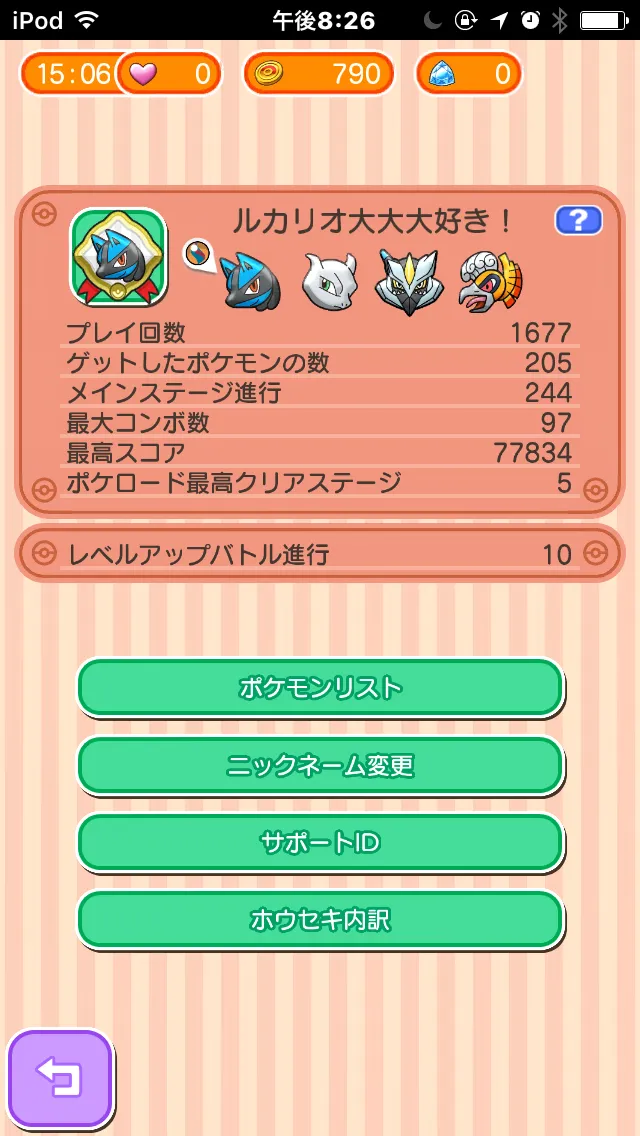Tap the jewel counter pill
The image size is (640, 1136).
tap(468, 73)
